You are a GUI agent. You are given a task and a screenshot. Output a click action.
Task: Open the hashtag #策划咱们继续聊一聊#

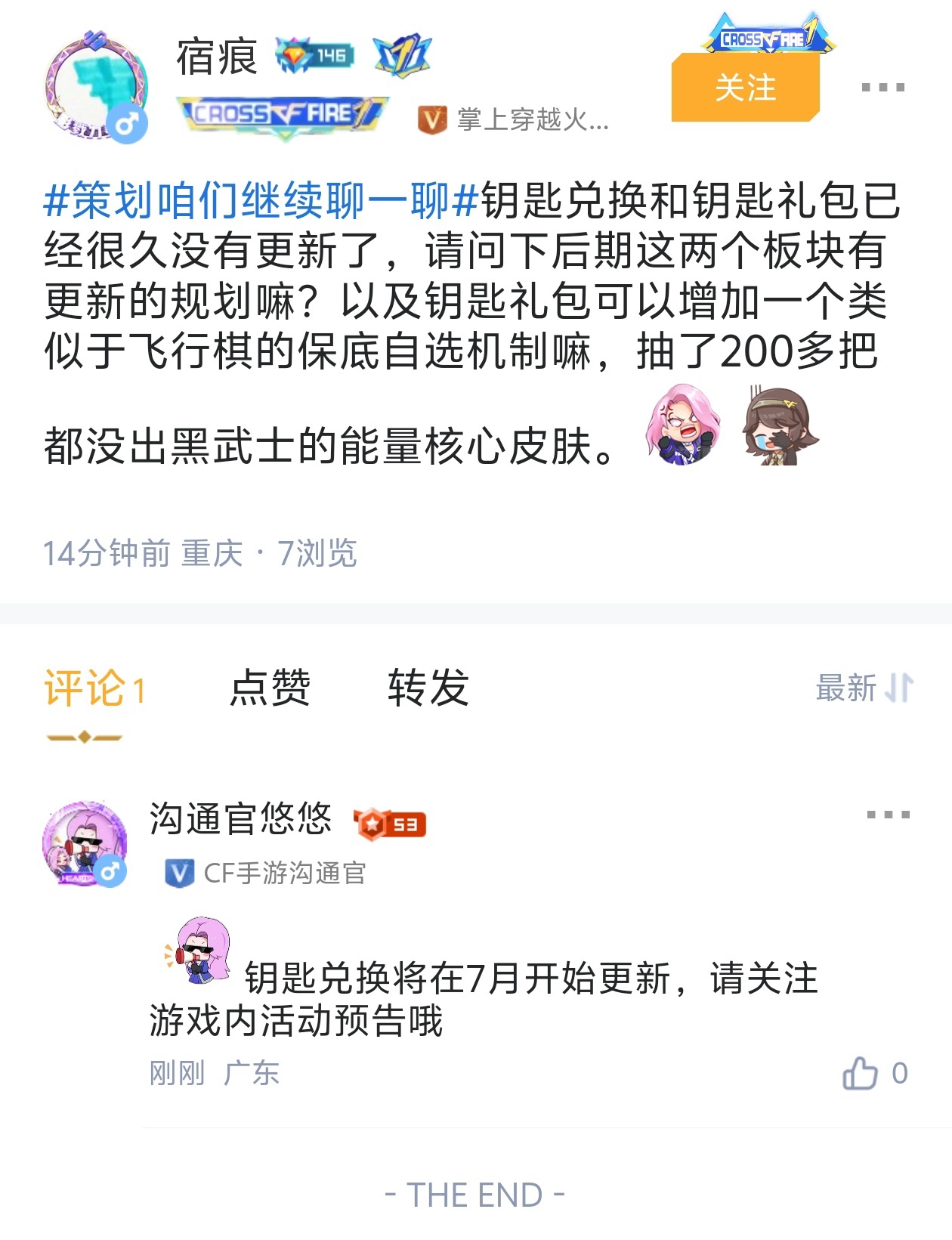pos(261,201)
